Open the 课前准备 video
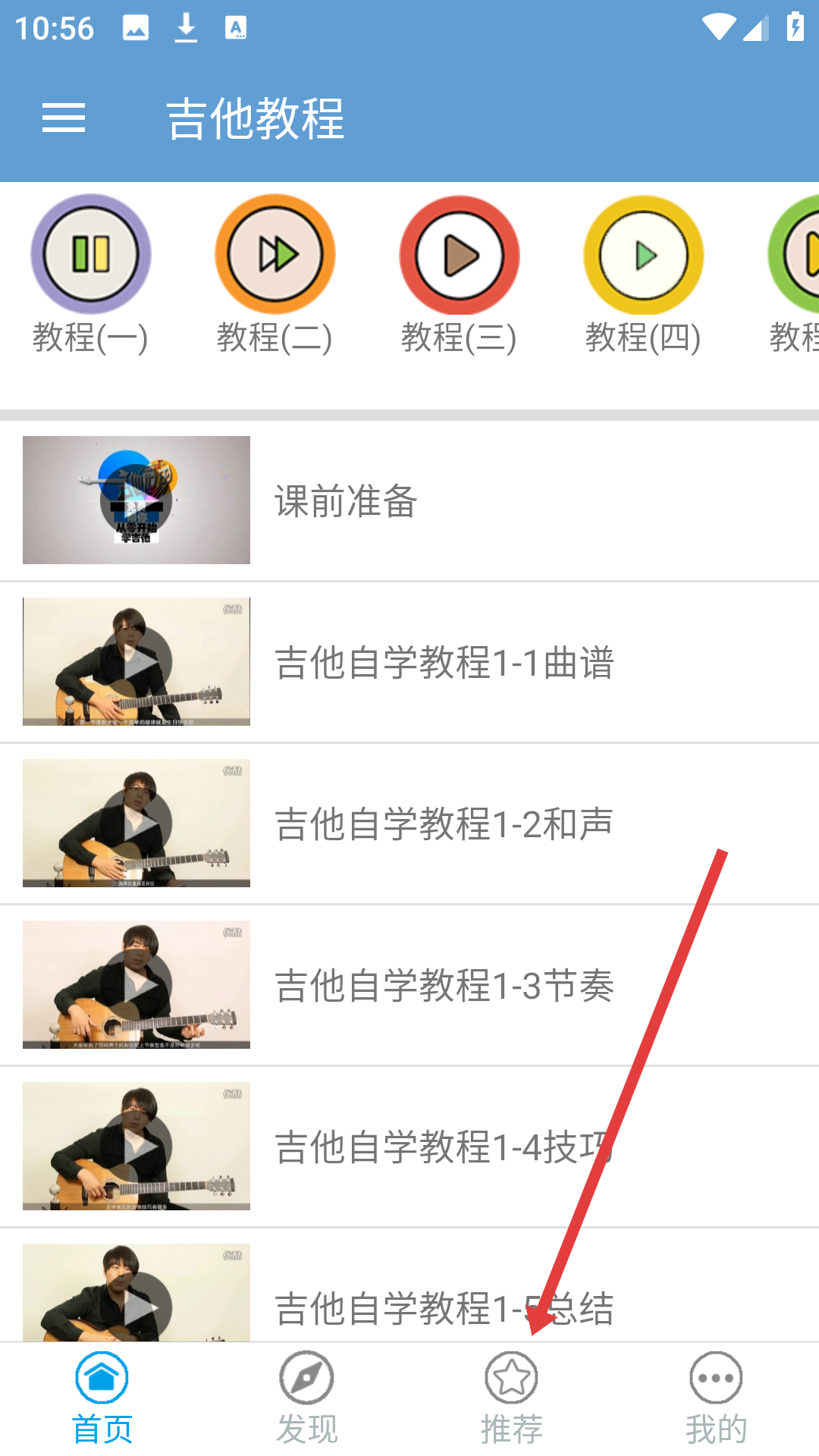 pos(409,500)
